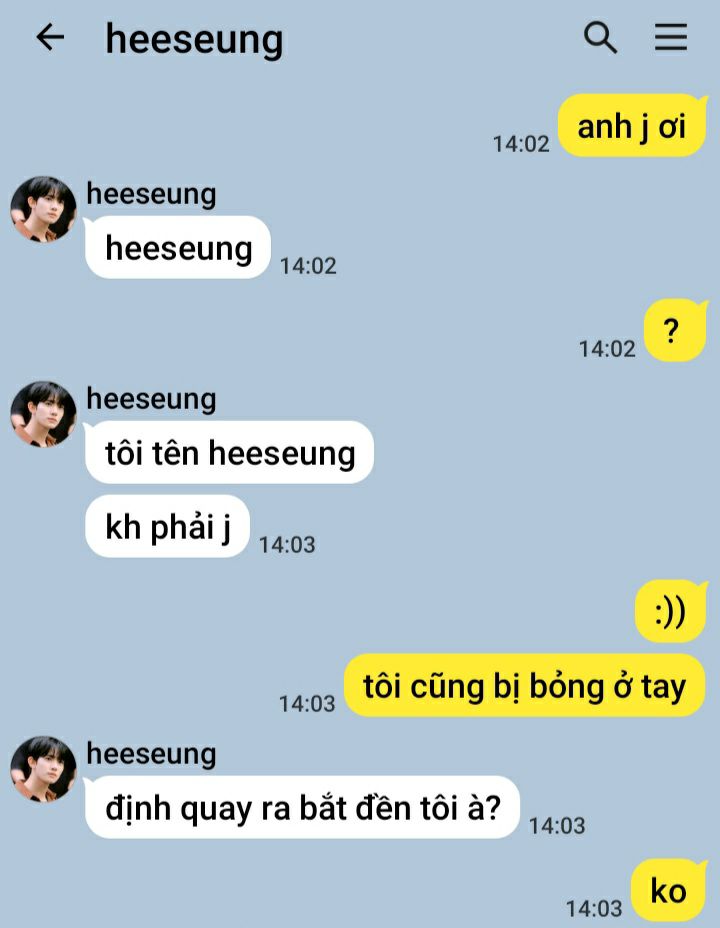This screenshot has width=720, height=928.
Task: Open search in this chat
Action: (x=600, y=38)
